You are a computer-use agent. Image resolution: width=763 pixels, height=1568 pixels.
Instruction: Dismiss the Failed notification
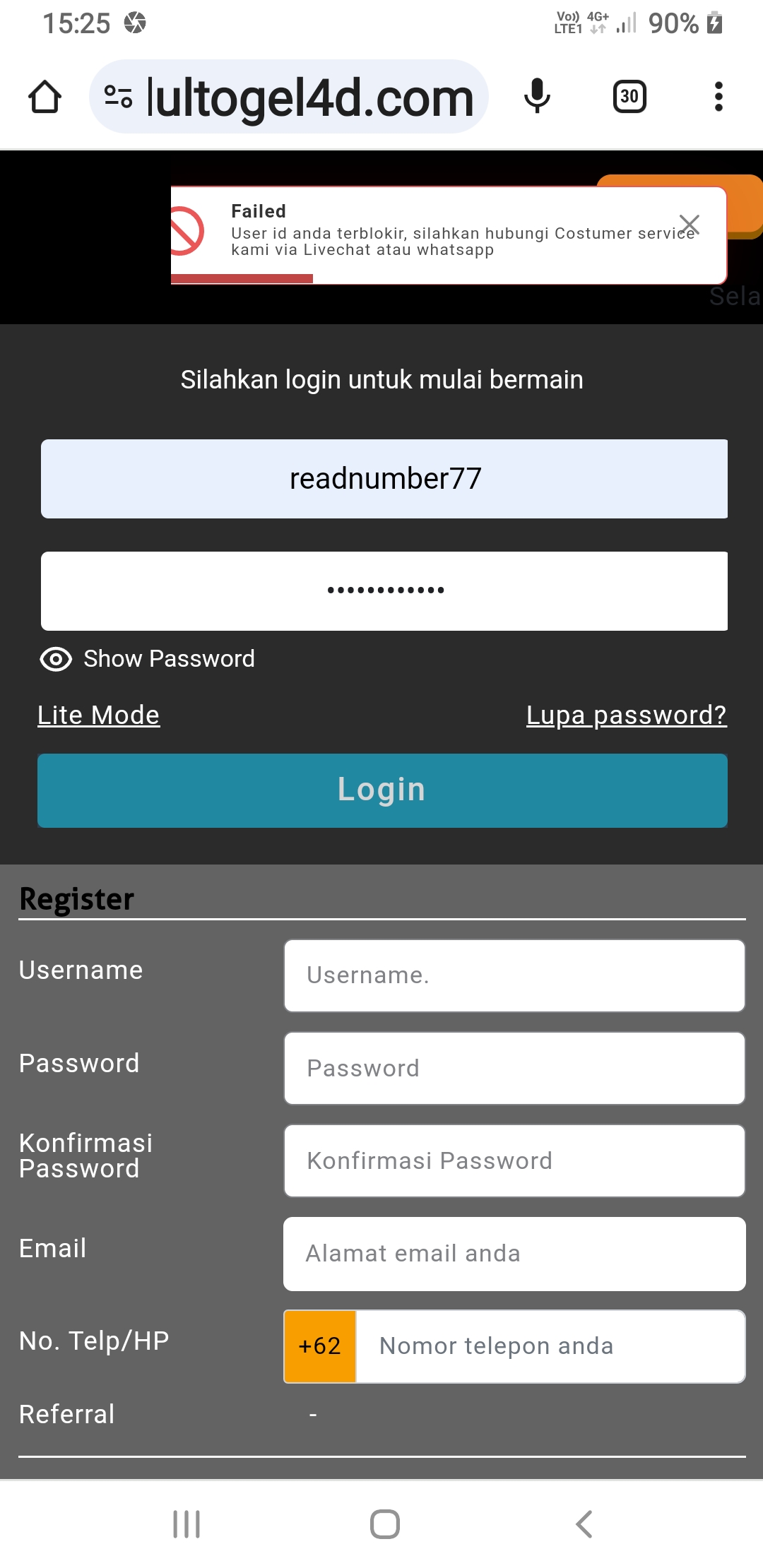tap(689, 225)
